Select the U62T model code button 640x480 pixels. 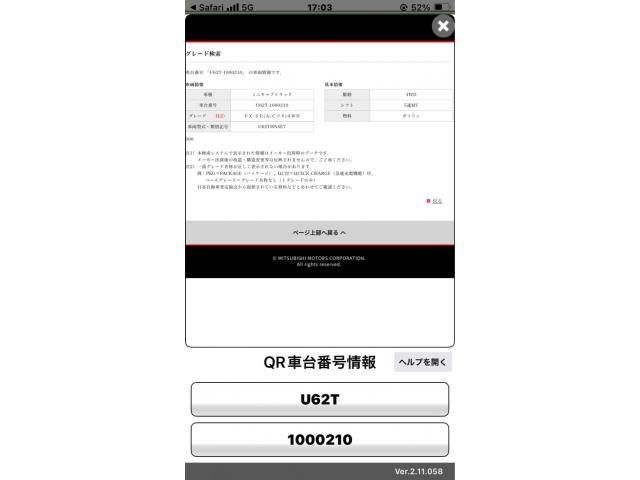tap(319, 399)
